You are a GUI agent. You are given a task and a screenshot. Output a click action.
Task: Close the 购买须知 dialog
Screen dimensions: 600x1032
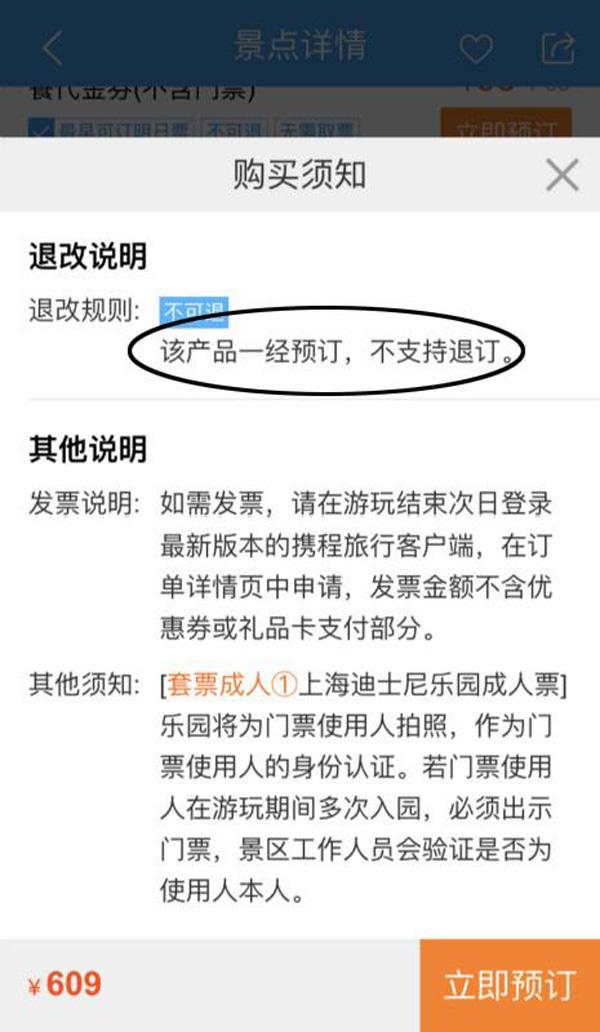coord(561,175)
